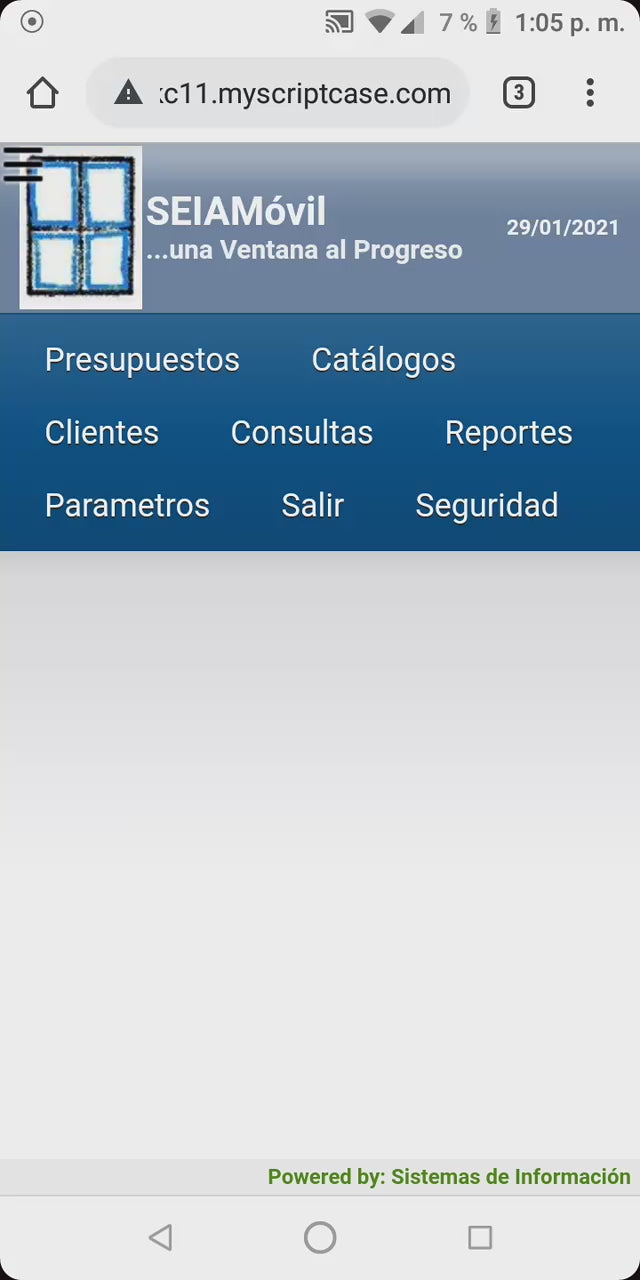
Task: View the Reportes section
Action: (x=508, y=433)
